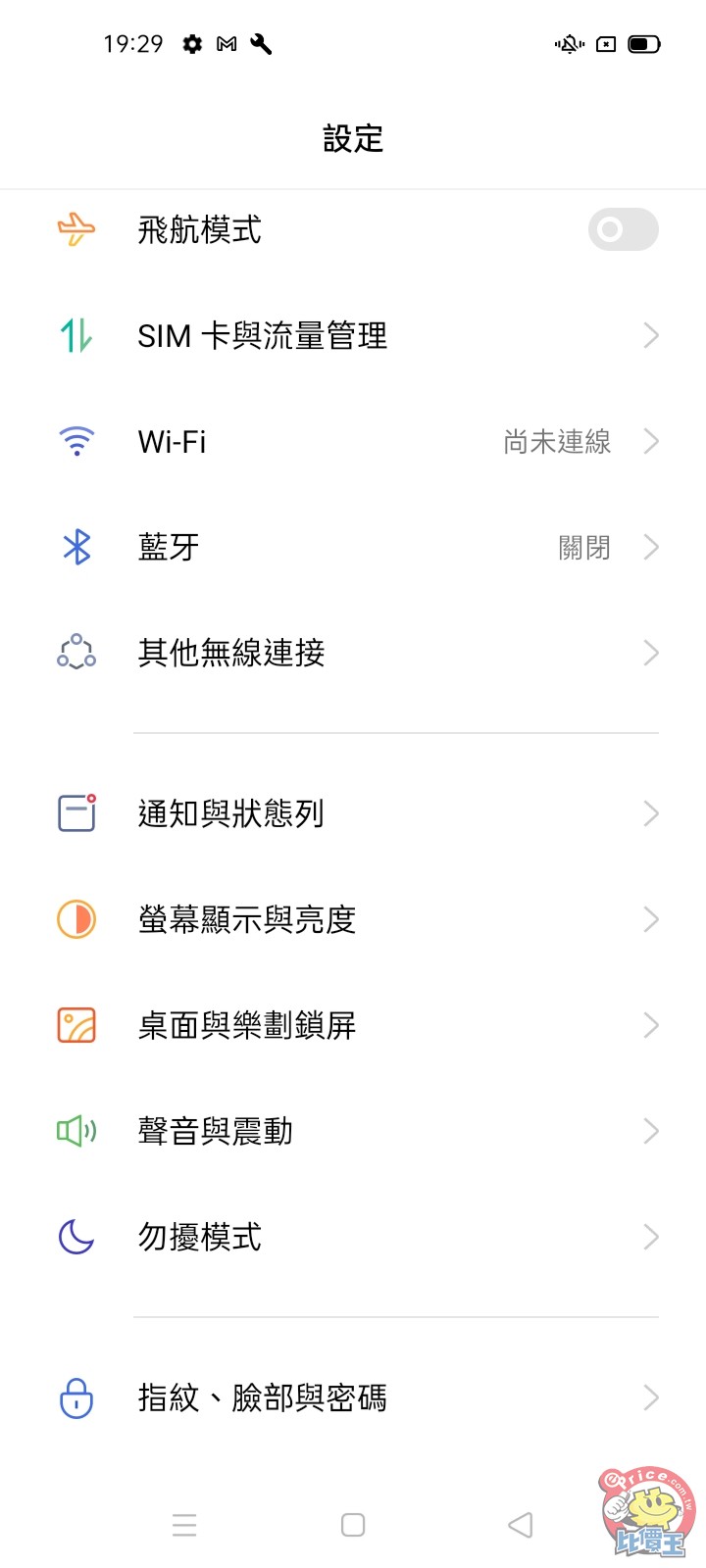Click the do not disturb moon icon
The height and width of the screenshot is (1568, 706).
(x=76, y=1238)
